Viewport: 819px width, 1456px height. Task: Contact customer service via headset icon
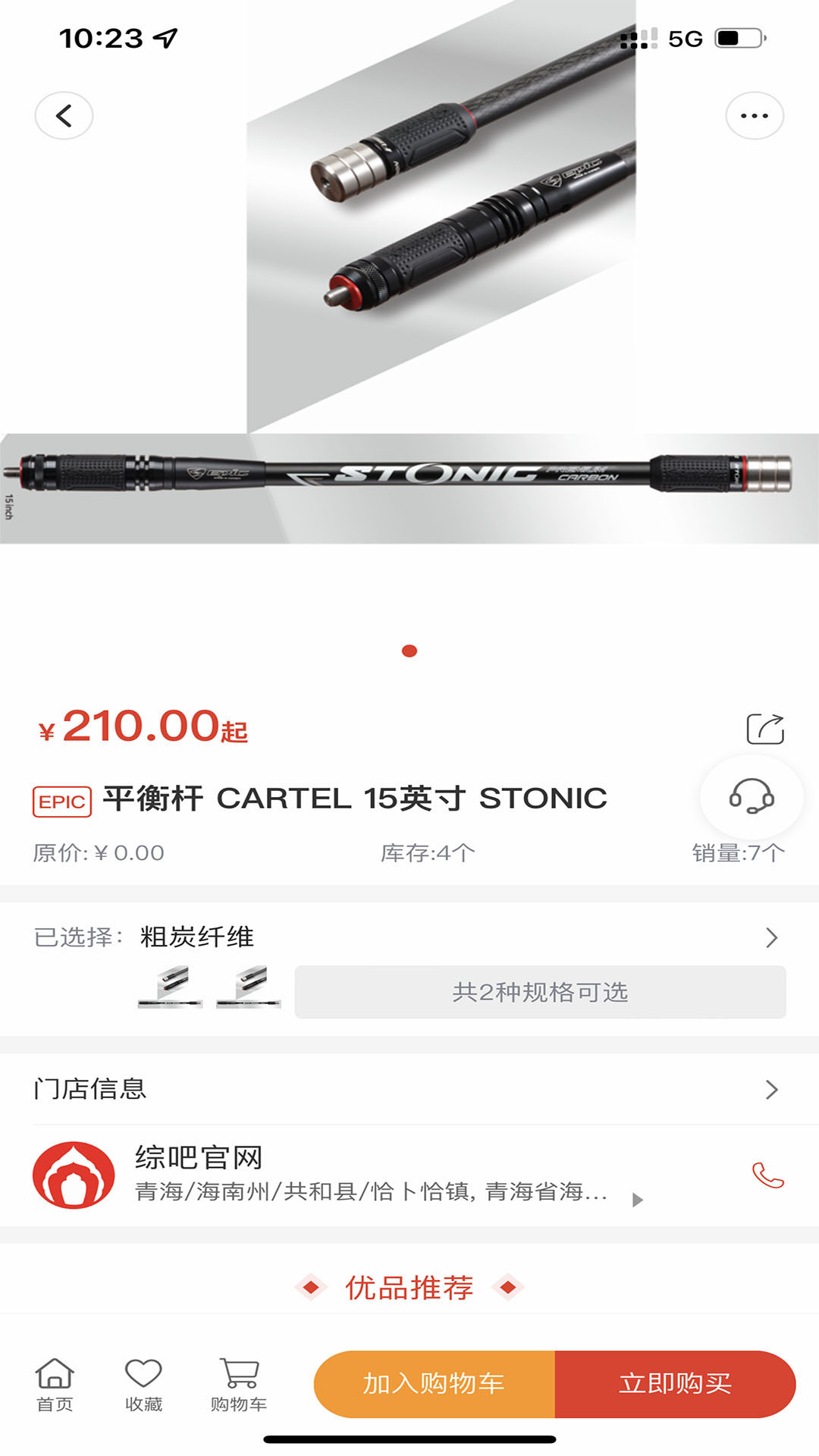pyautogui.click(x=751, y=796)
